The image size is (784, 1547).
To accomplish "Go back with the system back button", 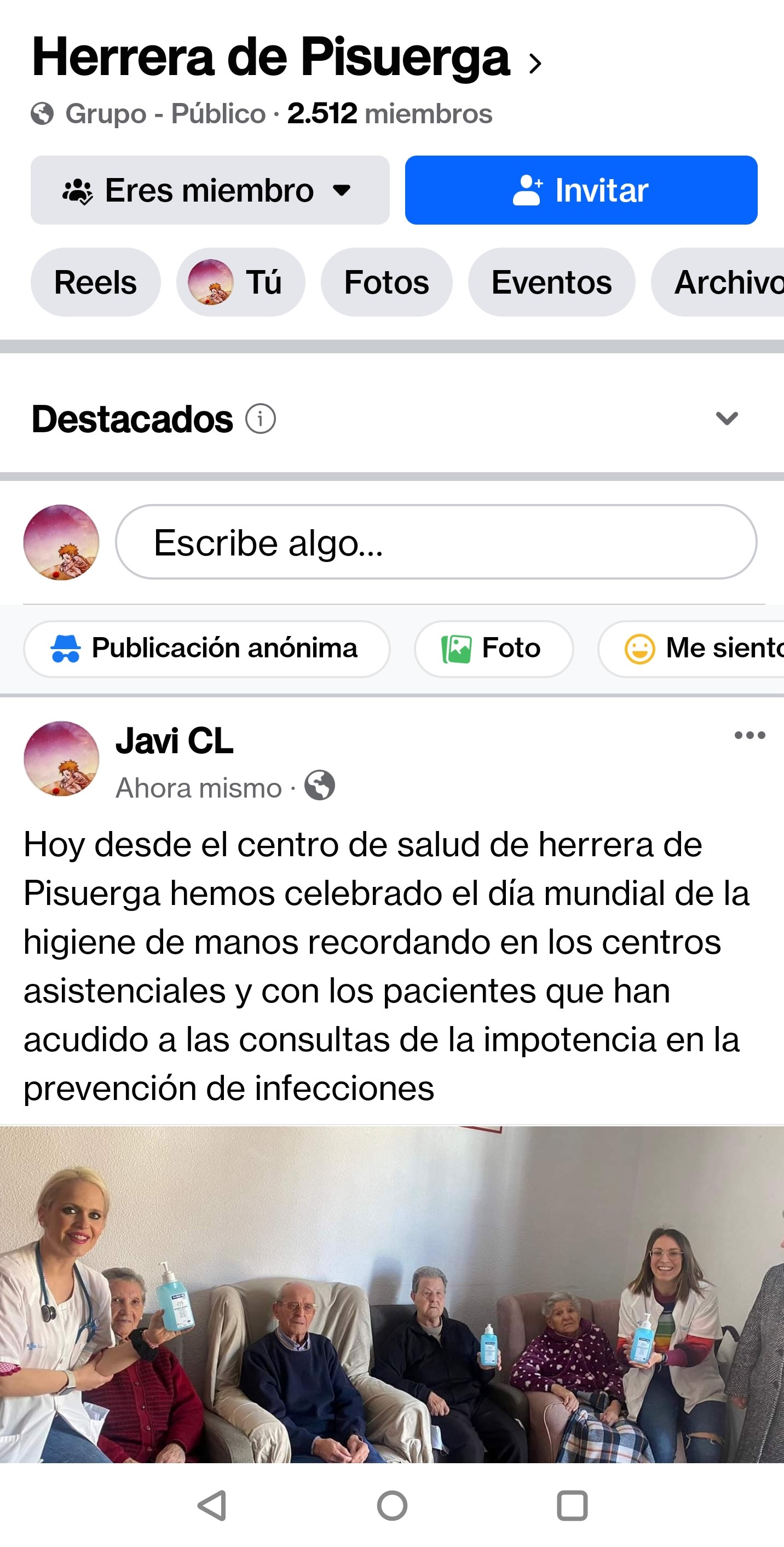I will click(212, 1505).
